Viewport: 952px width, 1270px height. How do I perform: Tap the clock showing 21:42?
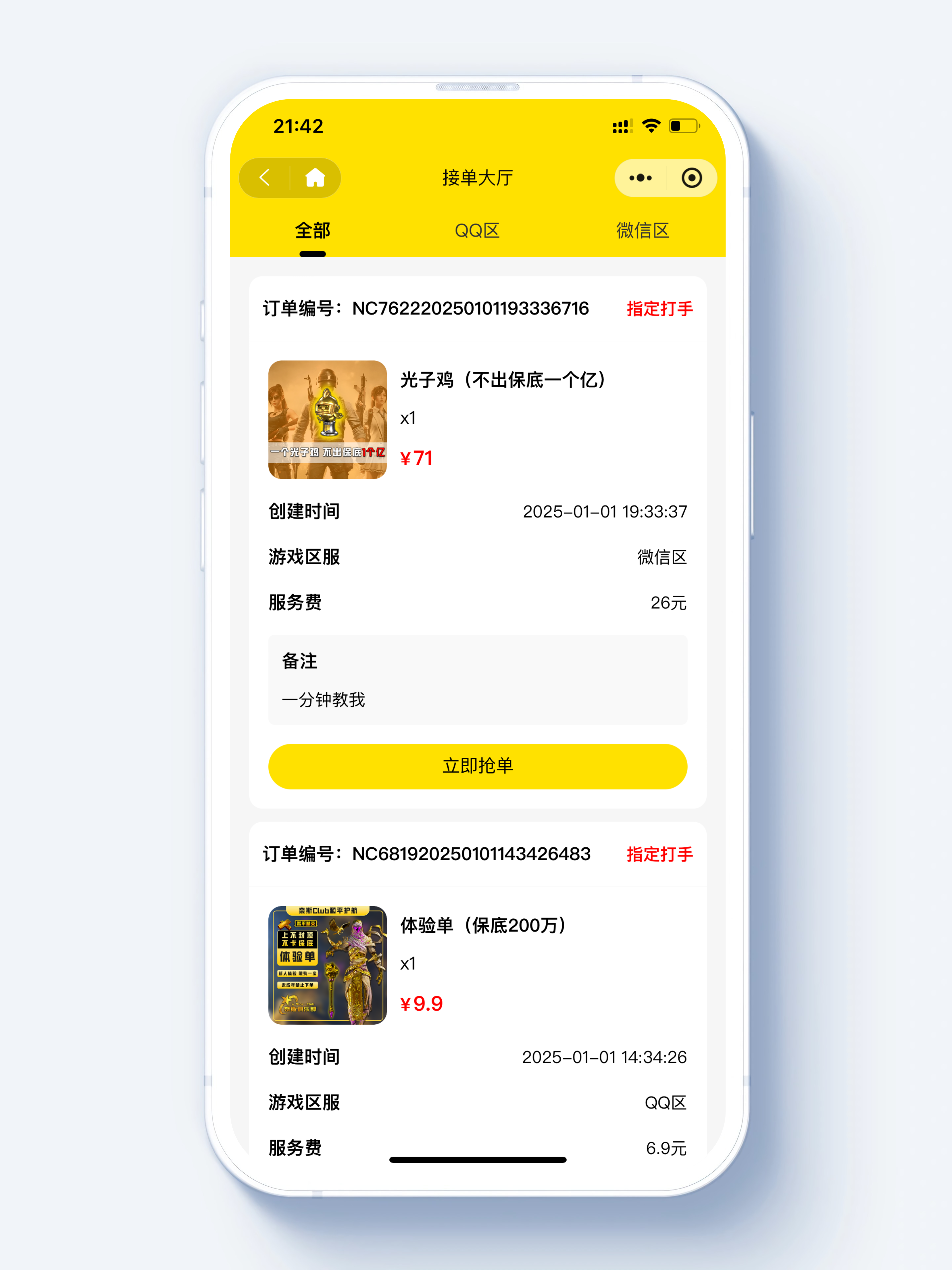(298, 125)
